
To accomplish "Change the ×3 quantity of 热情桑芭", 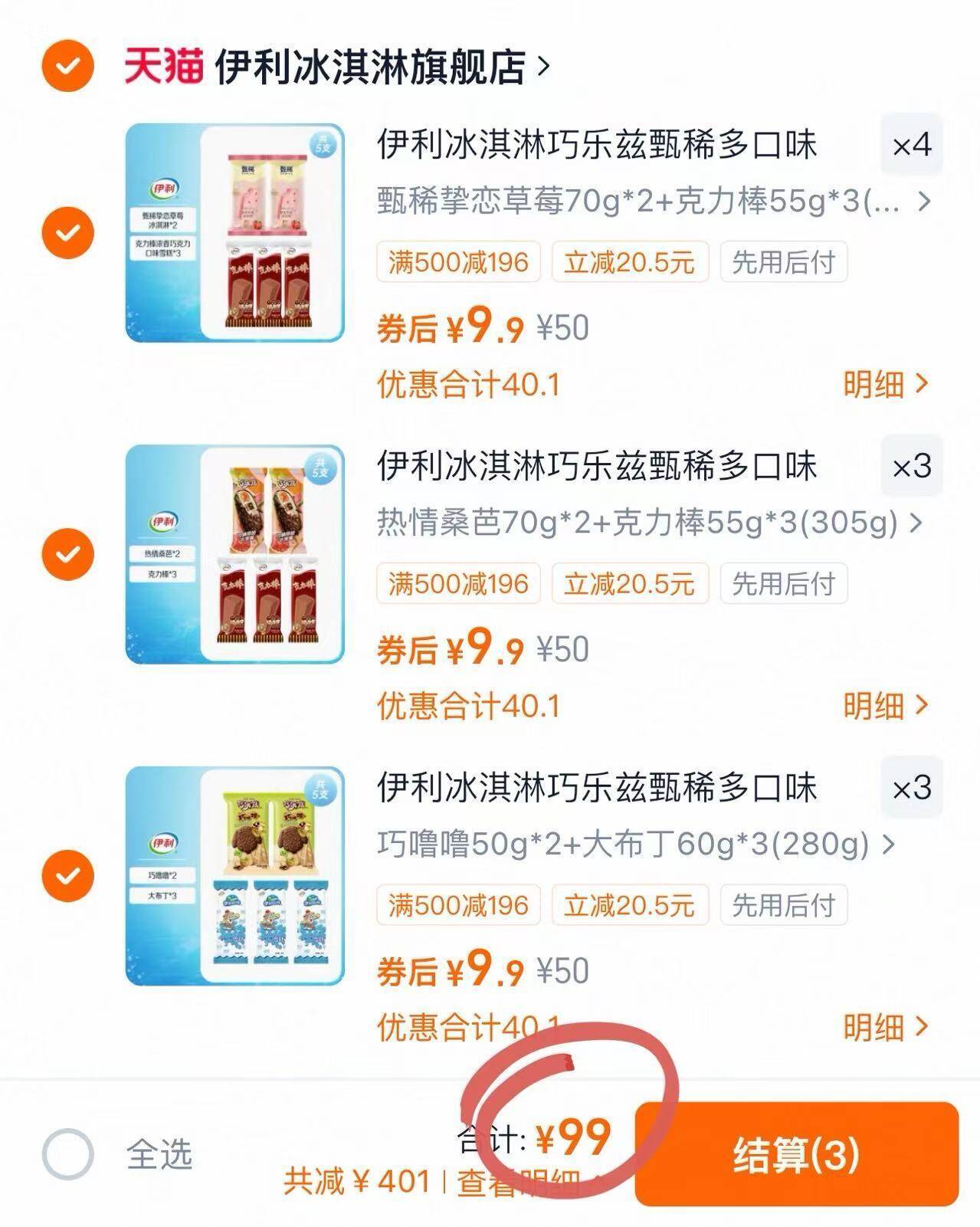I will pos(912,466).
